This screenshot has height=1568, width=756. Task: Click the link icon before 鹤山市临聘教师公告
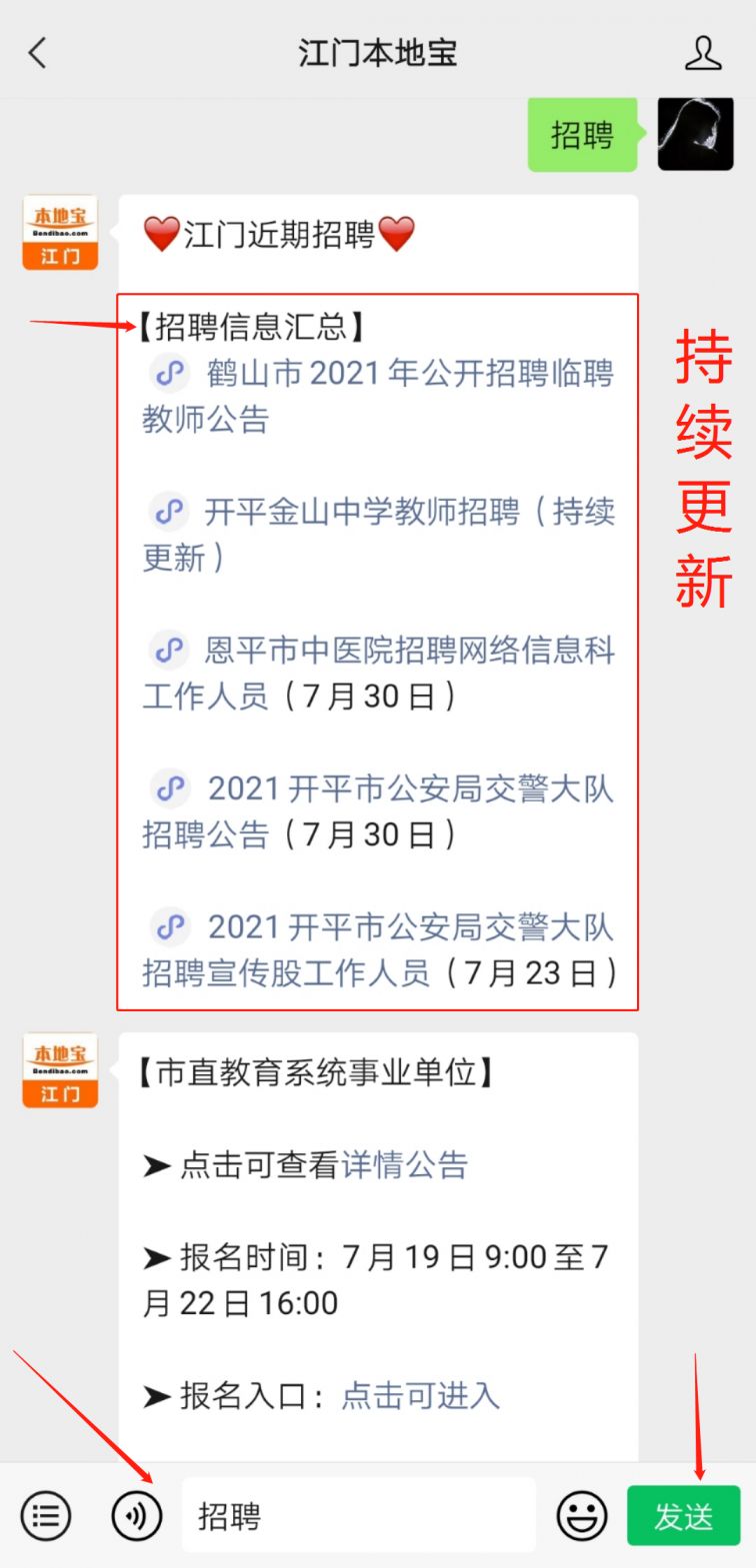pos(170,374)
